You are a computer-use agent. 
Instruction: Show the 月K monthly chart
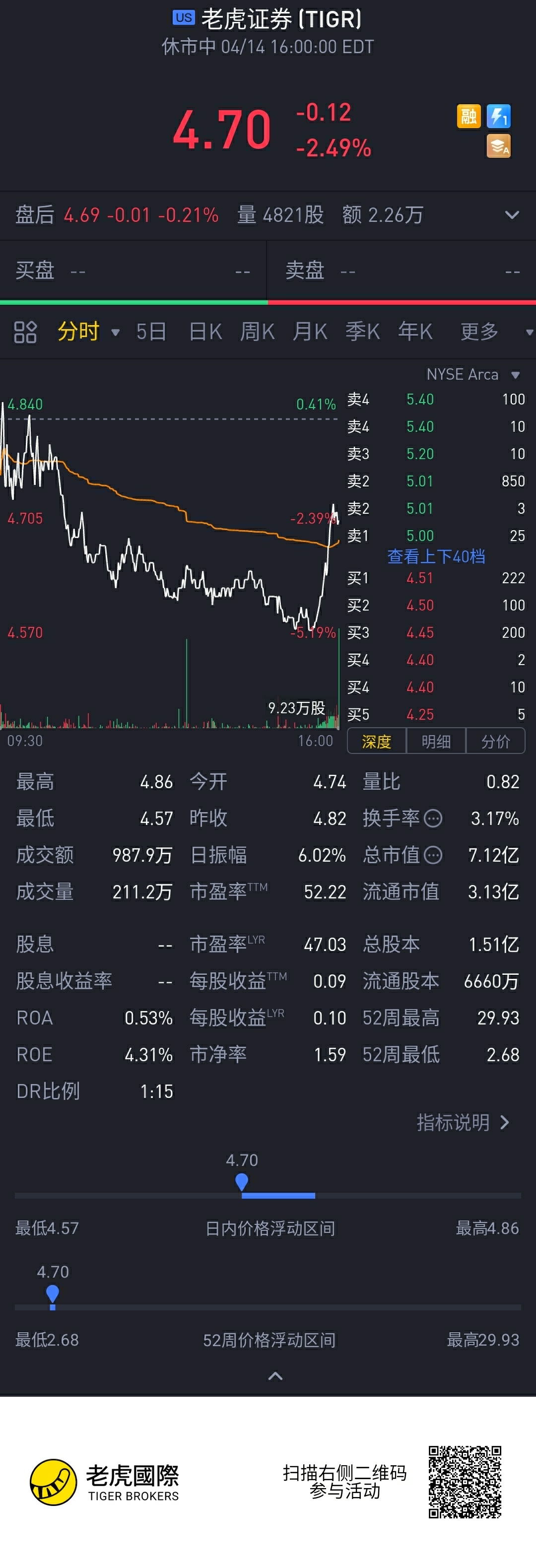click(310, 332)
